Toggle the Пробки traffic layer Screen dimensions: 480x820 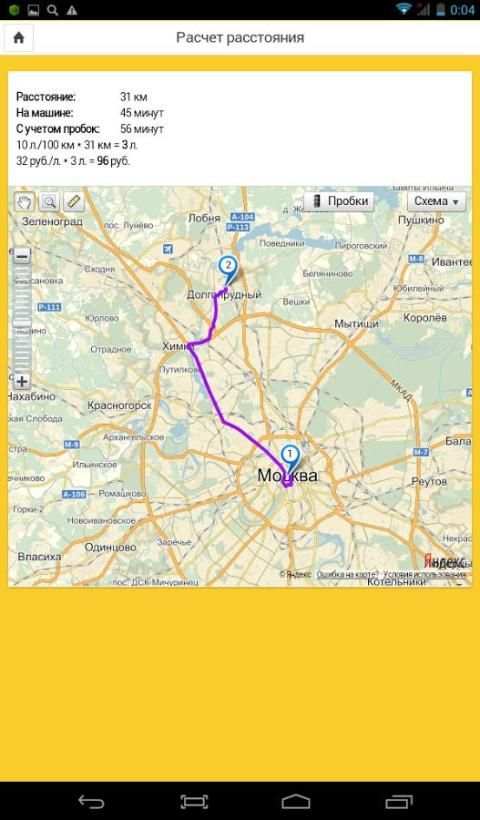[x=339, y=201]
